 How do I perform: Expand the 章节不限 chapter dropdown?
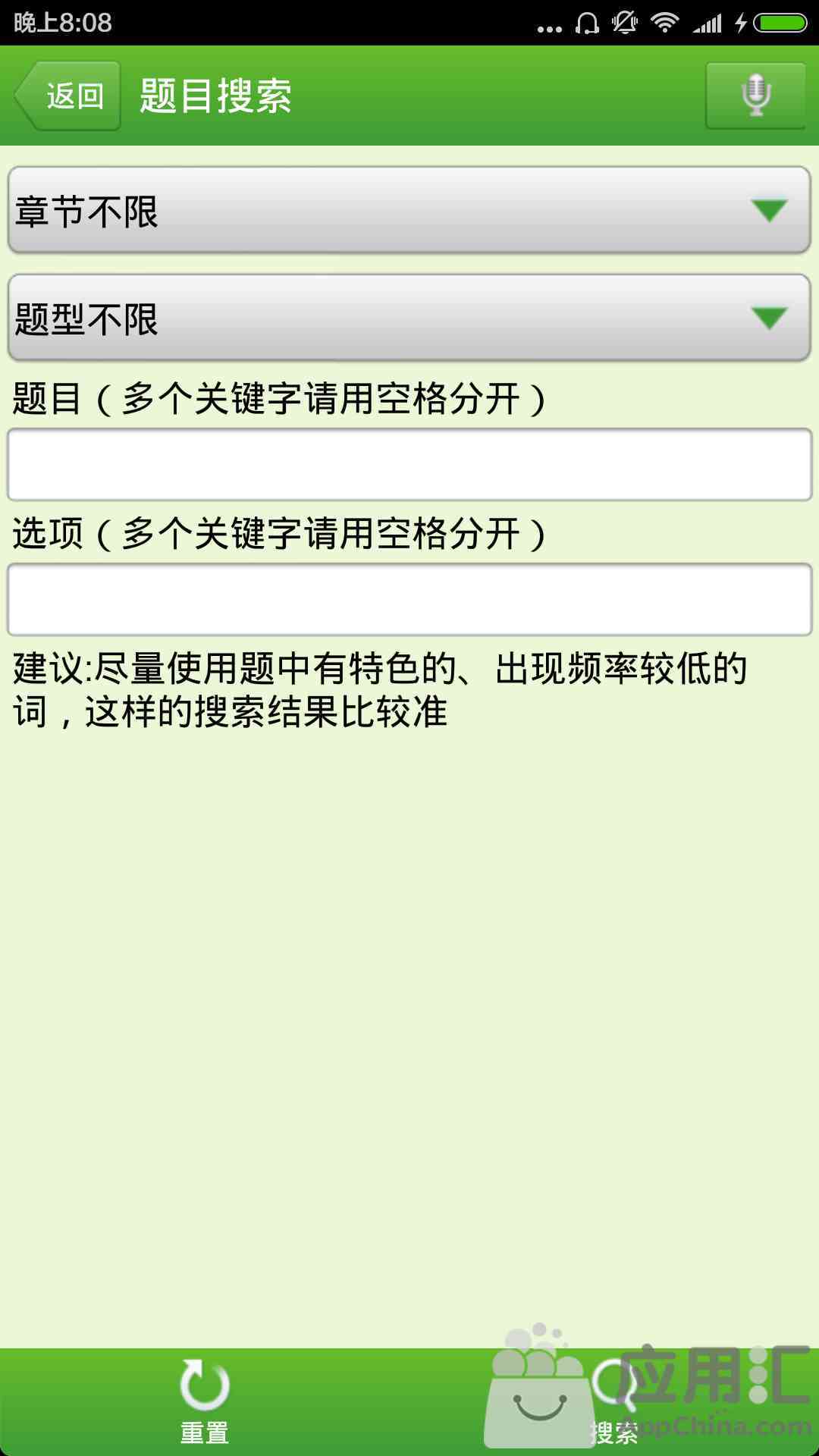point(409,210)
